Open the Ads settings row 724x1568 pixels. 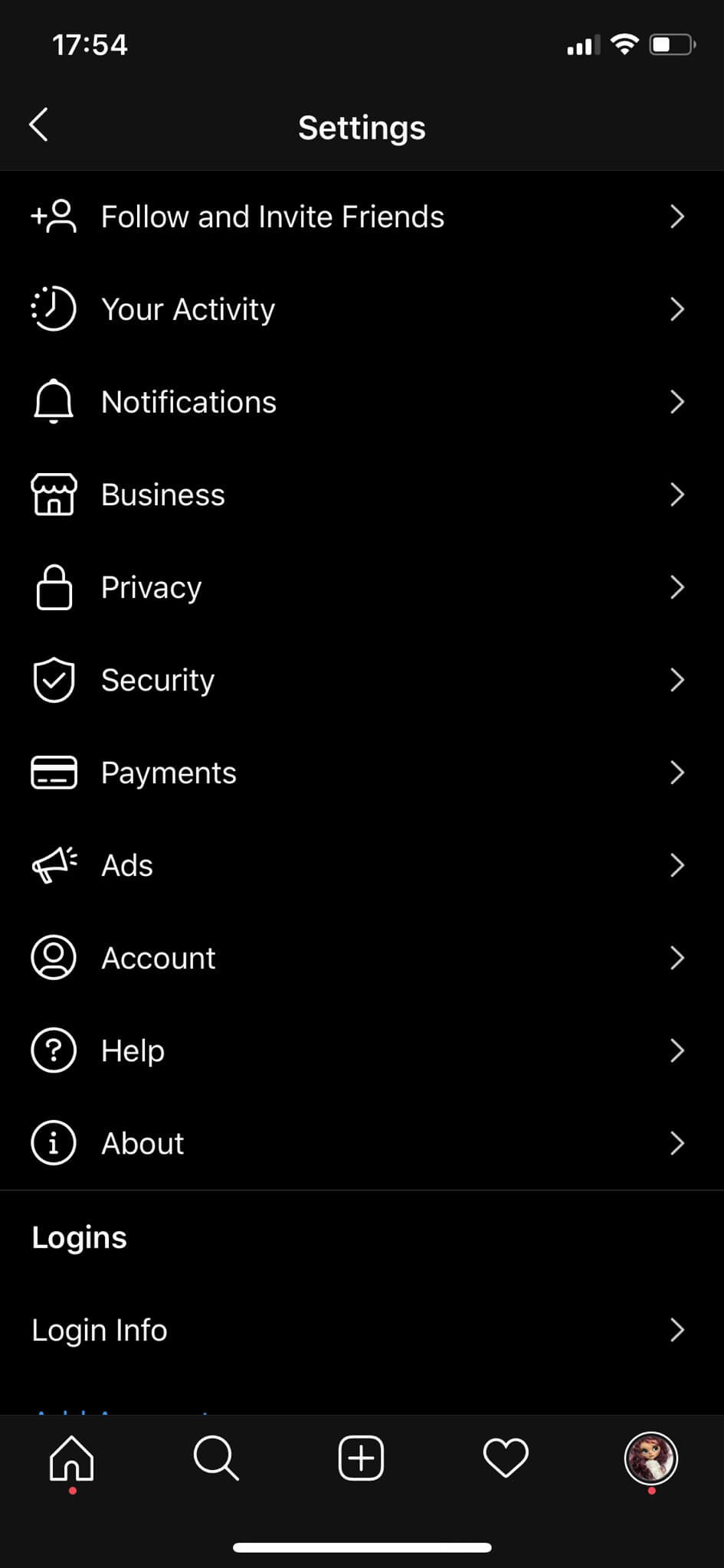tap(362, 865)
